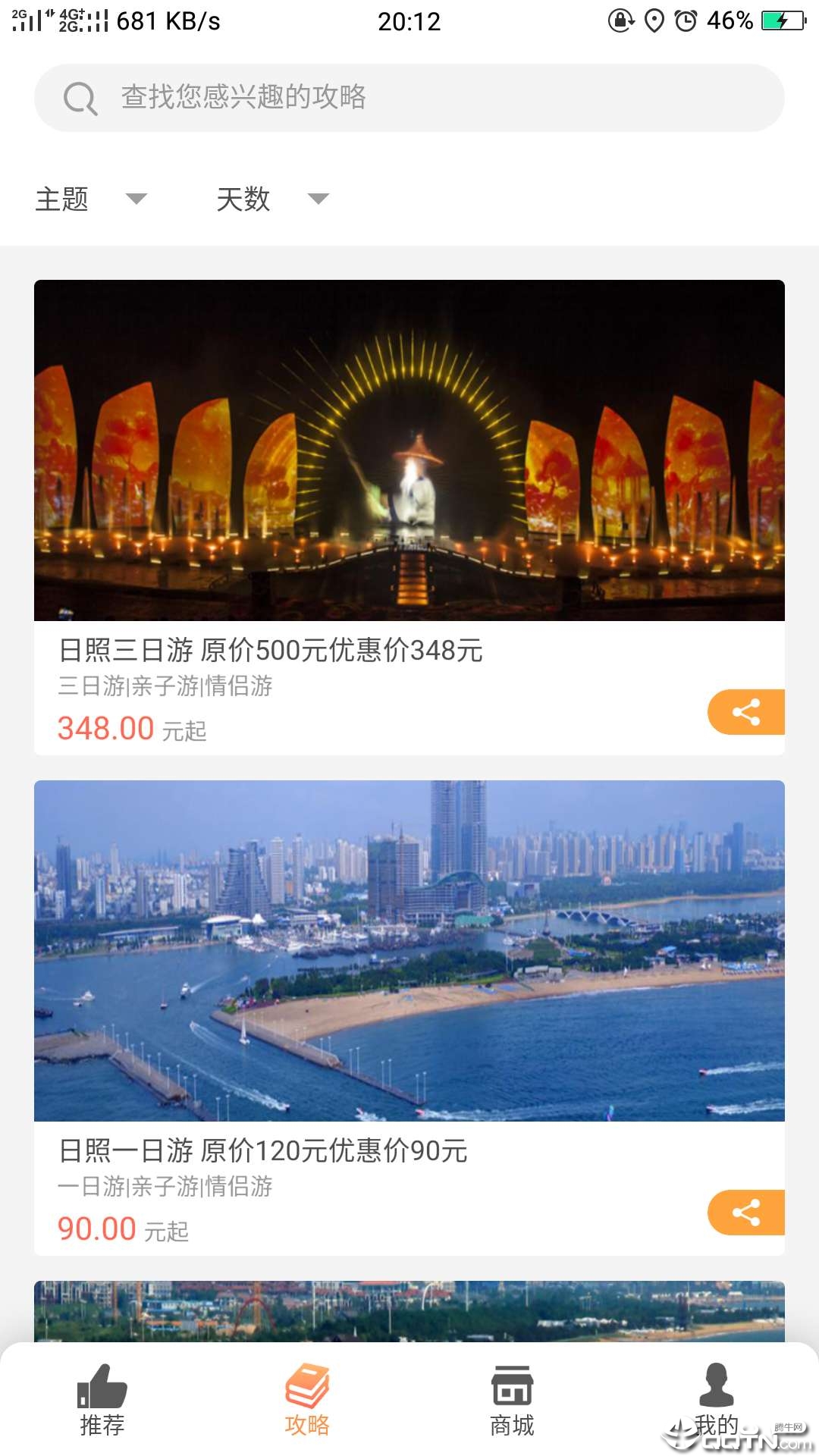Tap the search input field
Viewport: 819px width, 1456px height.
coord(409,97)
